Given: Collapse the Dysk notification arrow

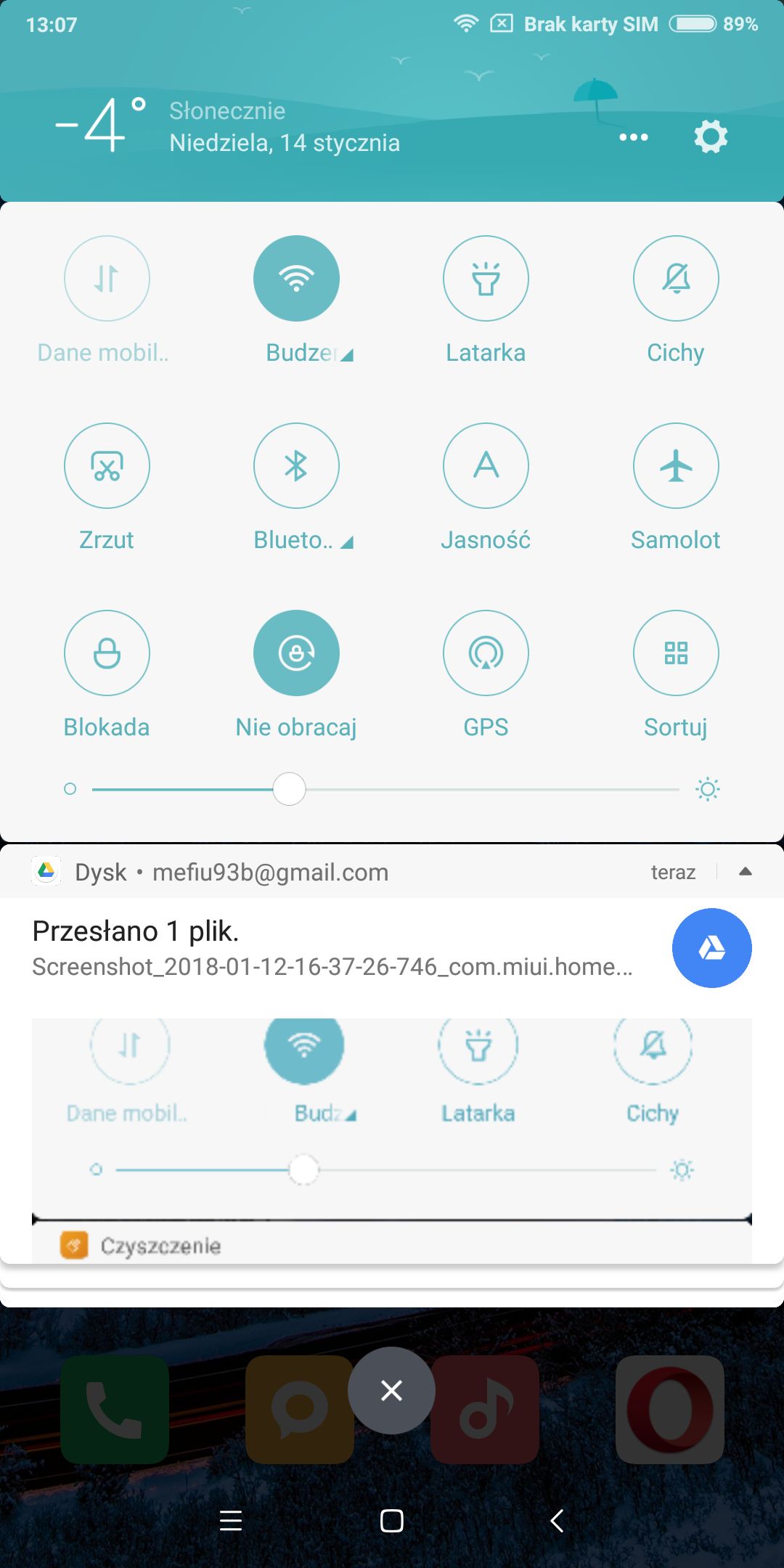Looking at the screenshot, I should (x=745, y=872).
